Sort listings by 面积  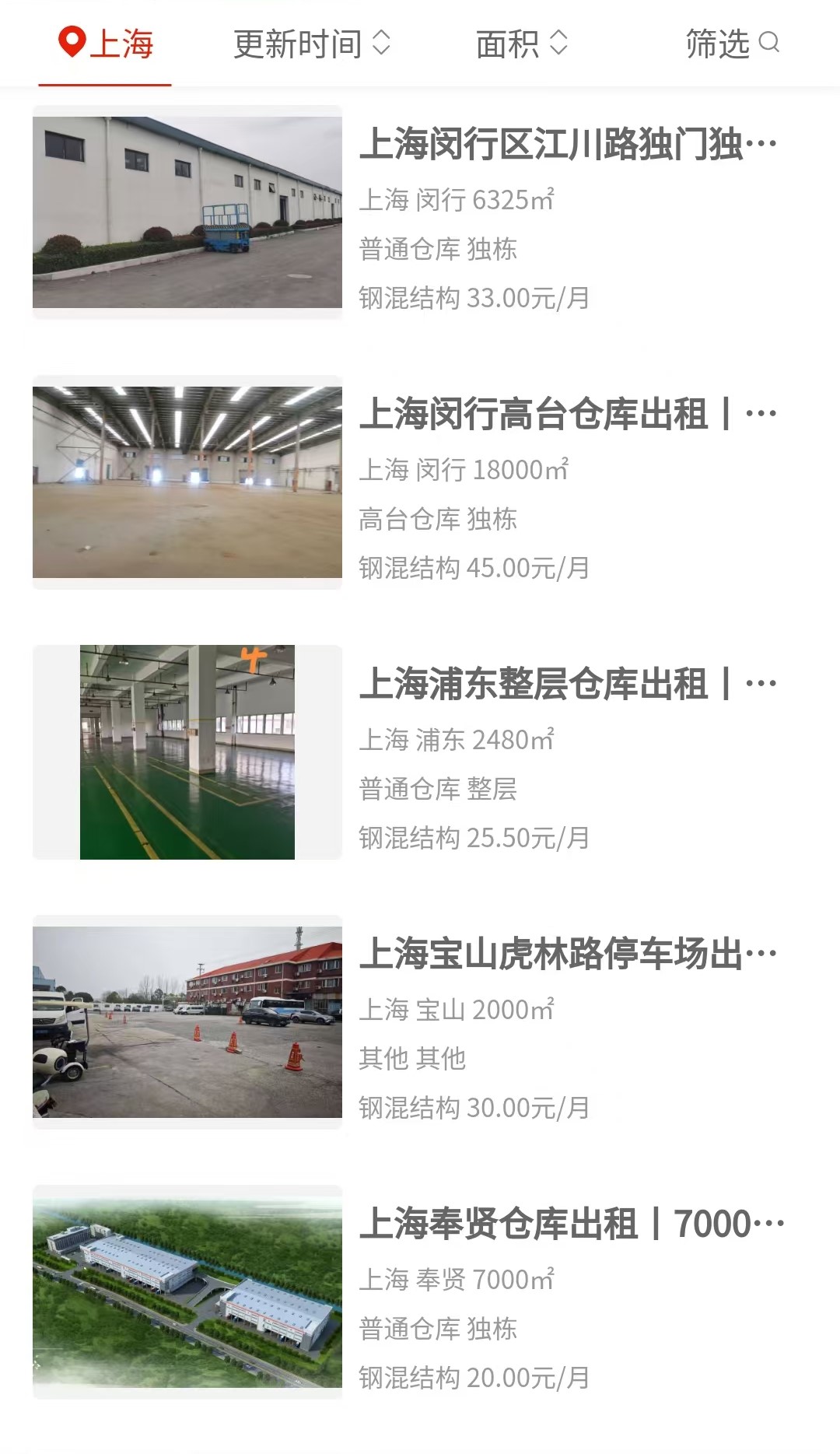(x=522, y=44)
